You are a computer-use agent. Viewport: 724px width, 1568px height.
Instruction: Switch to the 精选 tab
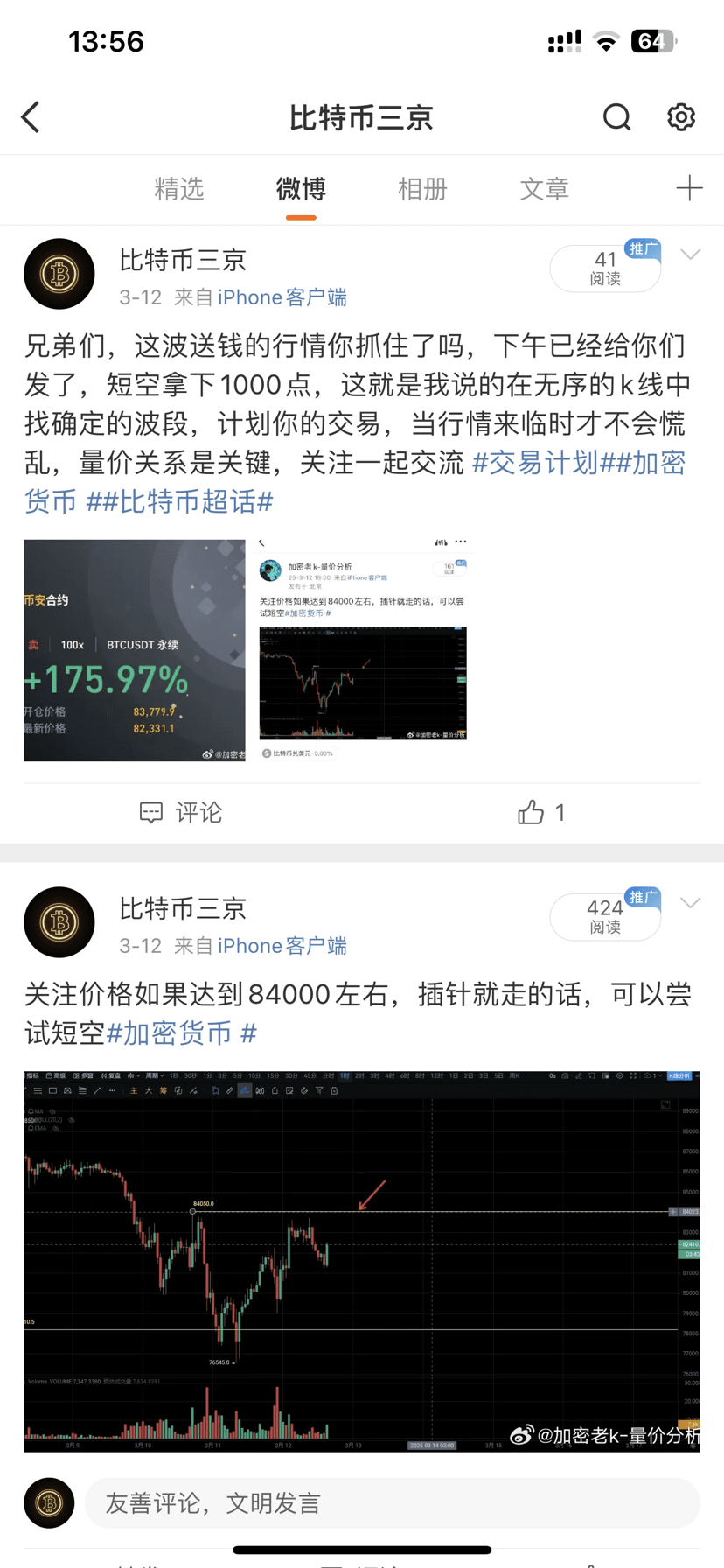click(x=179, y=189)
